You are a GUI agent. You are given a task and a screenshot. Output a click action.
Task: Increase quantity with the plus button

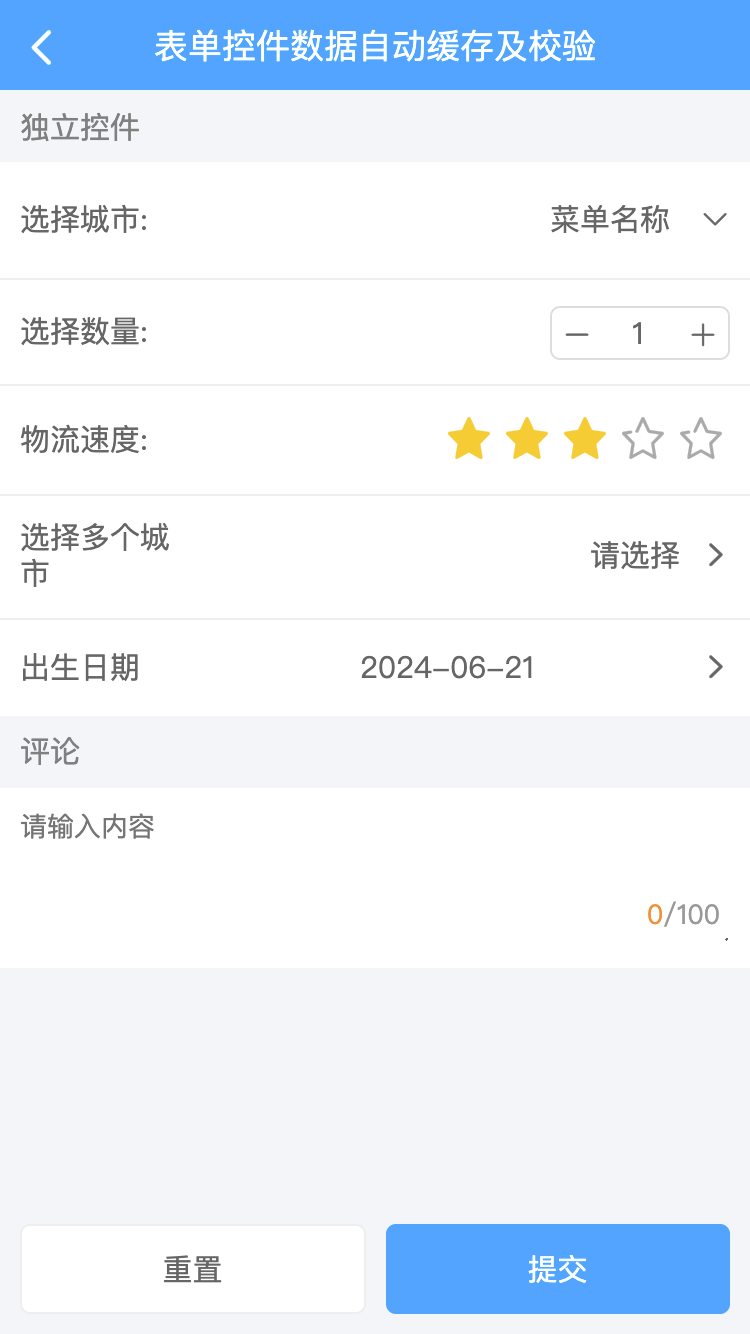(x=703, y=334)
